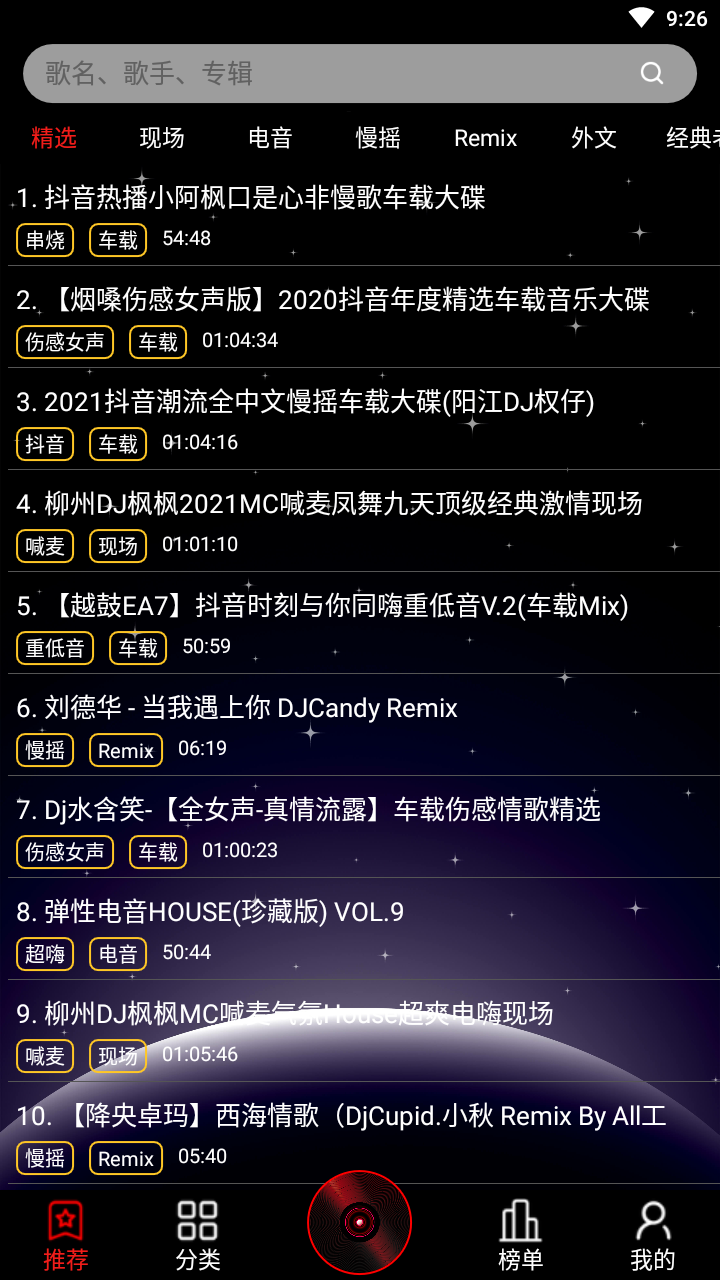Open track 3 2021抖音潮流全中文慢摇
This screenshot has height=1280, width=720.
tap(360, 419)
